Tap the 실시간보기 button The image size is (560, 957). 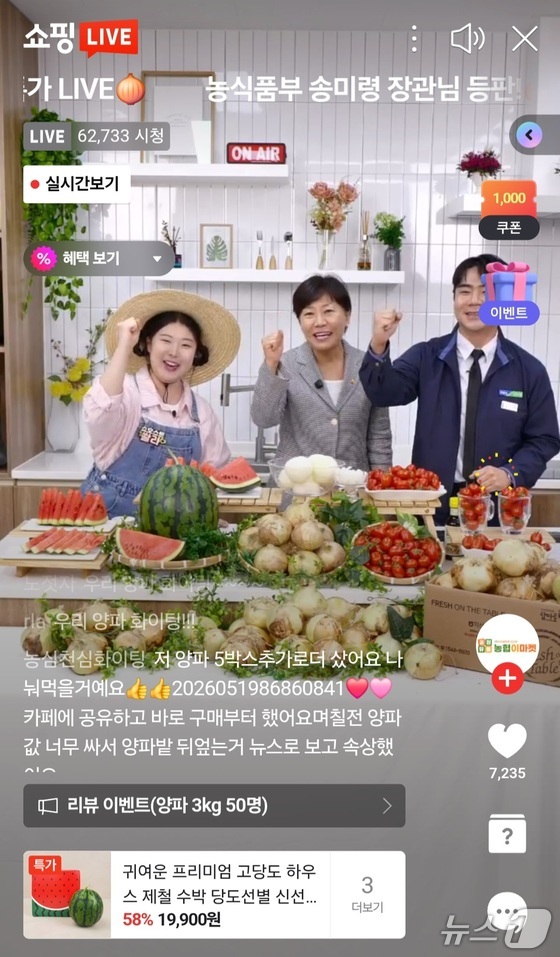coord(77,184)
